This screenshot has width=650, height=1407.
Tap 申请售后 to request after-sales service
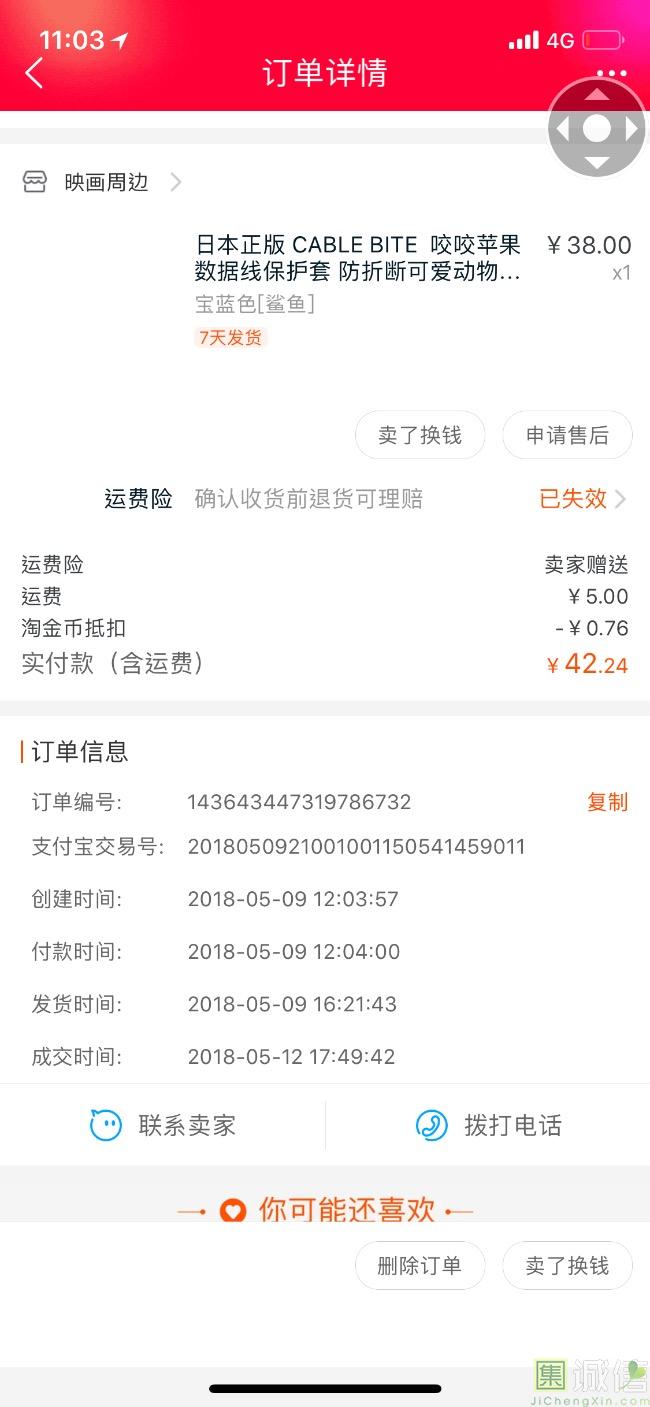tap(567, 435)
